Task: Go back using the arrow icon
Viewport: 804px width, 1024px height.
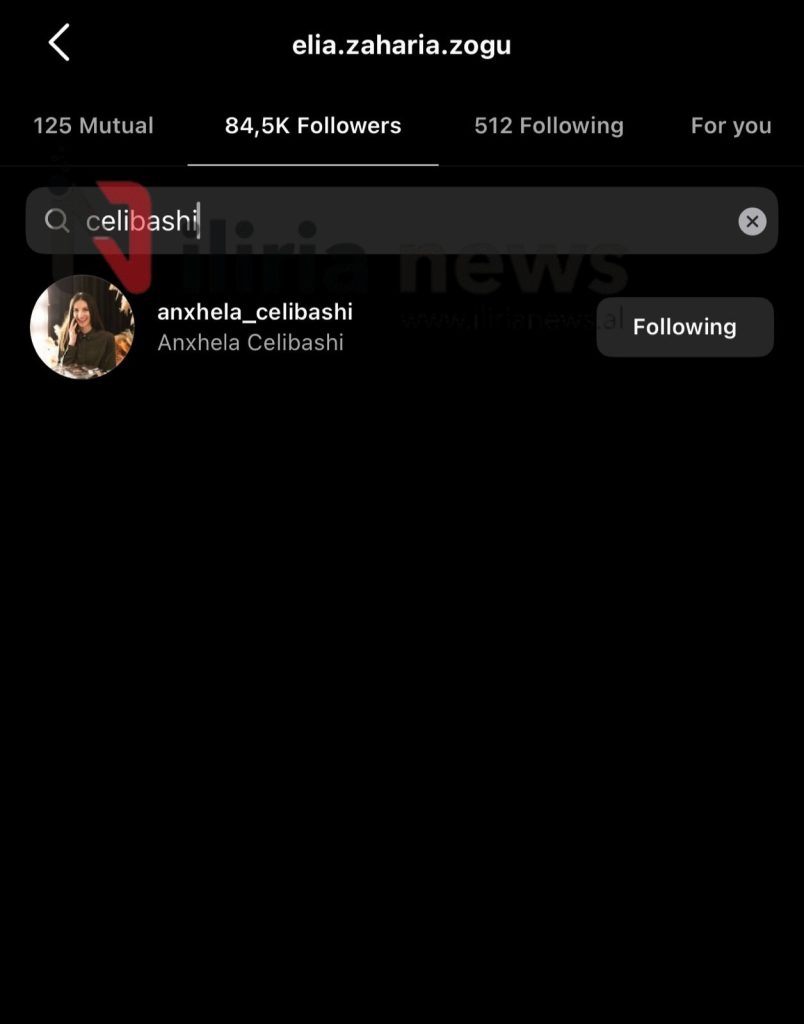Action: point(59,44)
